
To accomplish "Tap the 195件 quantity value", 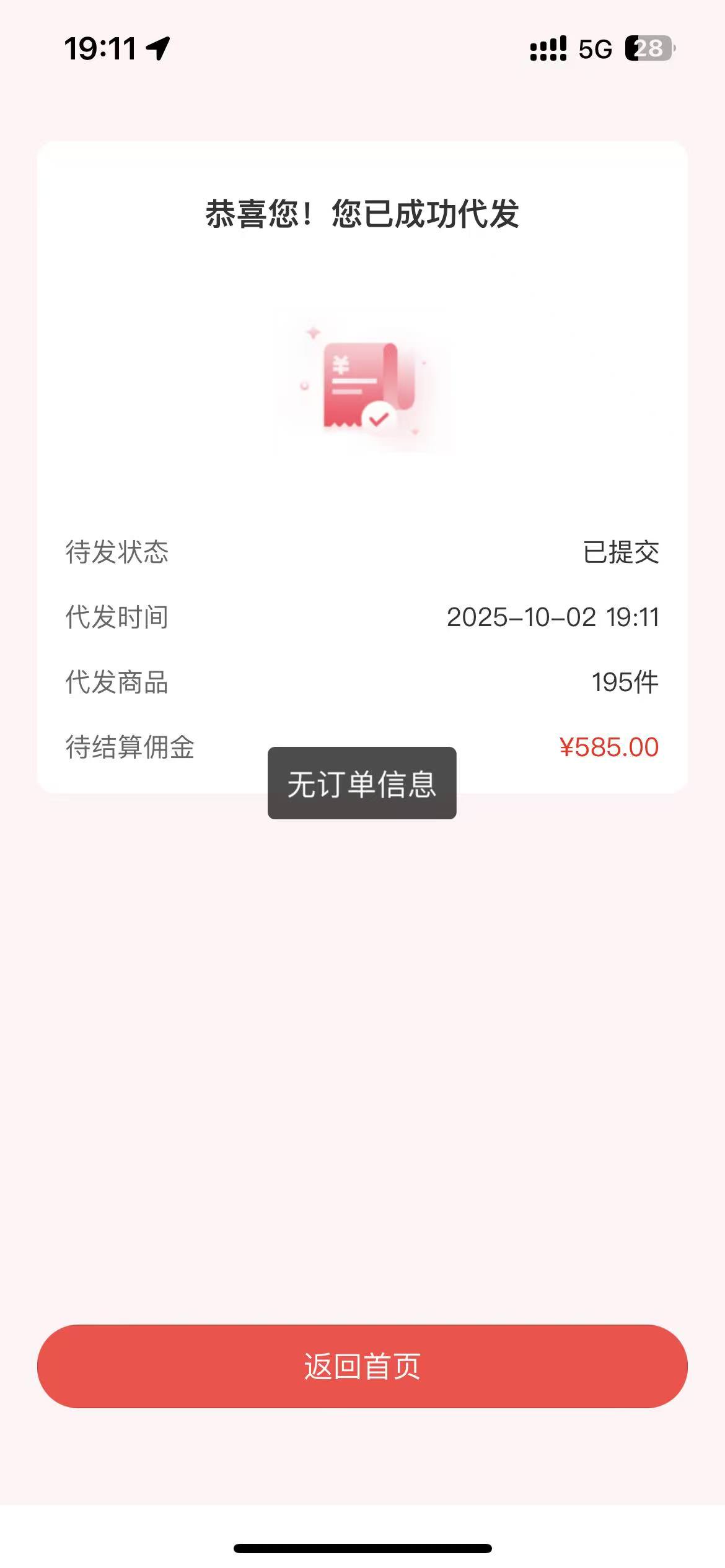I will 626,682.
